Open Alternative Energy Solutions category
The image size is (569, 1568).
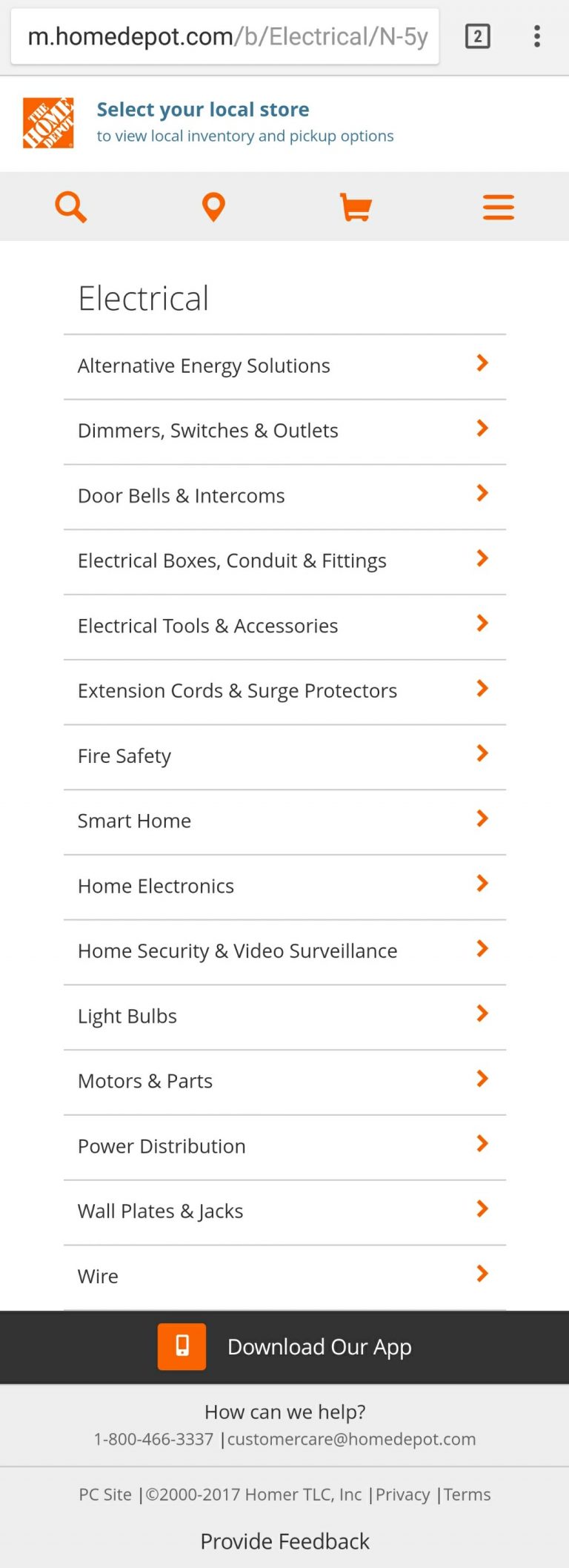click(284, 366)
